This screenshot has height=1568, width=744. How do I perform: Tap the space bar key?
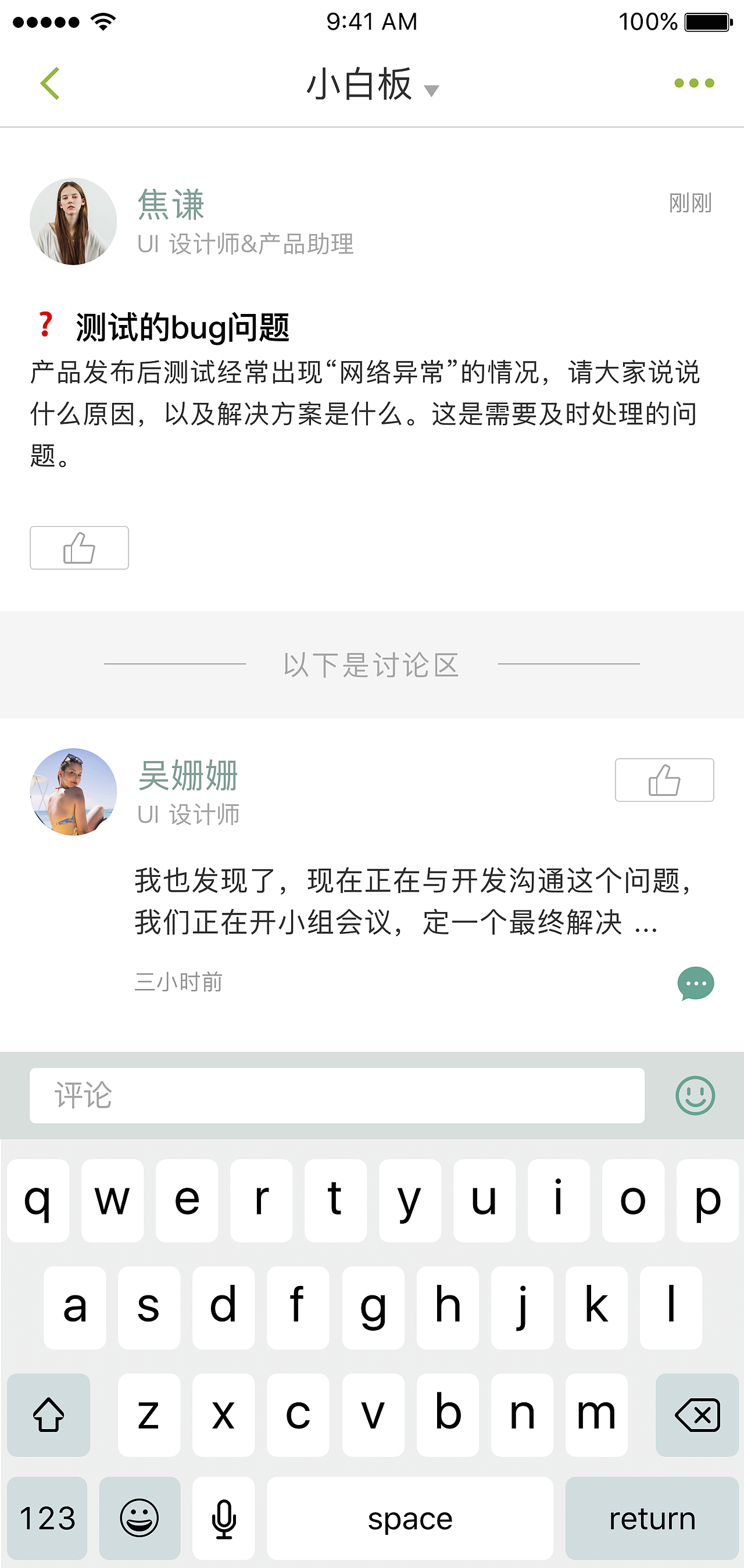click(410, 1518)
